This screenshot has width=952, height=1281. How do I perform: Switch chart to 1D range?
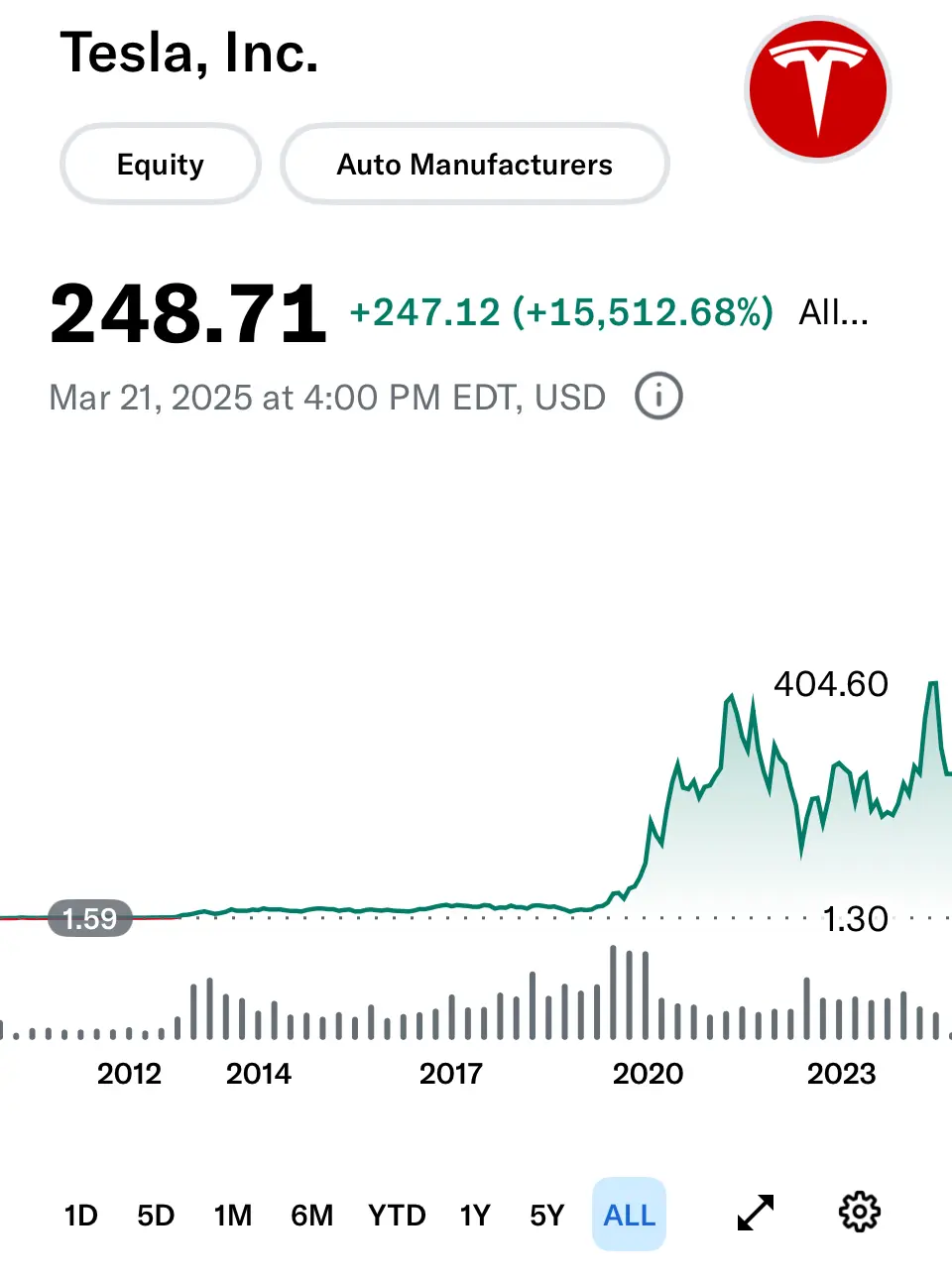coord(81,1215)
